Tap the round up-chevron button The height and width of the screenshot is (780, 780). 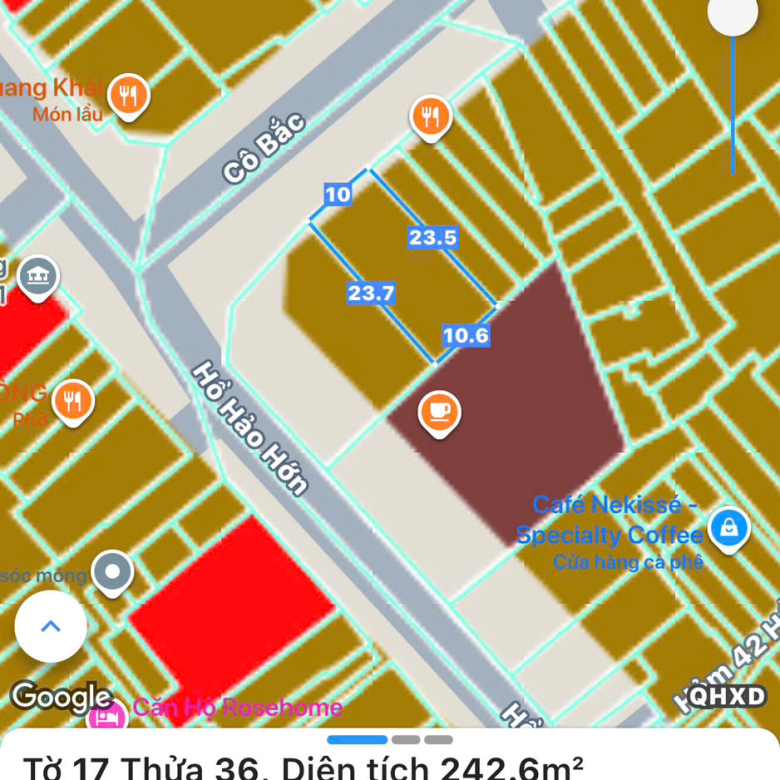click(x=50, y=626)
